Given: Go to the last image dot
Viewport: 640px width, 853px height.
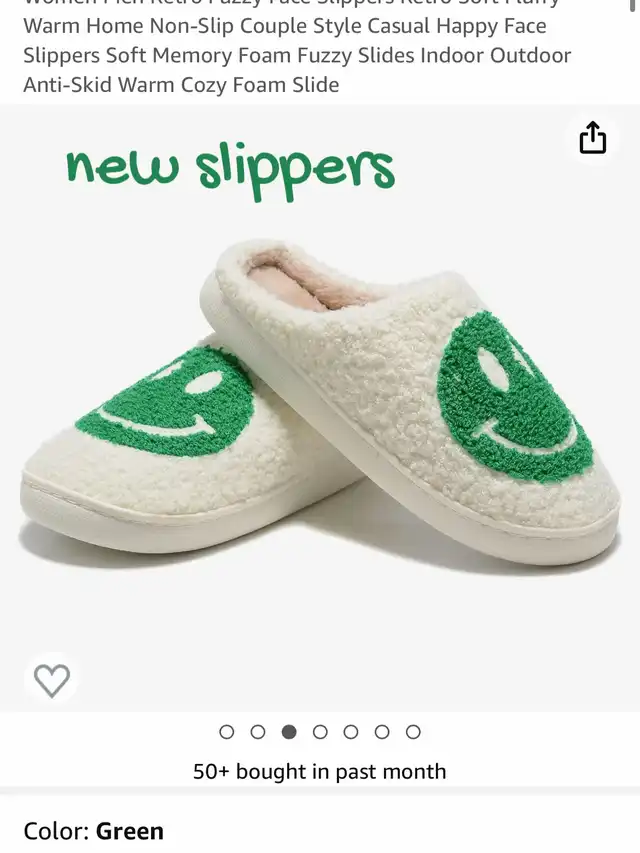Looking at the screenshot, I should [x=413, y=732].
